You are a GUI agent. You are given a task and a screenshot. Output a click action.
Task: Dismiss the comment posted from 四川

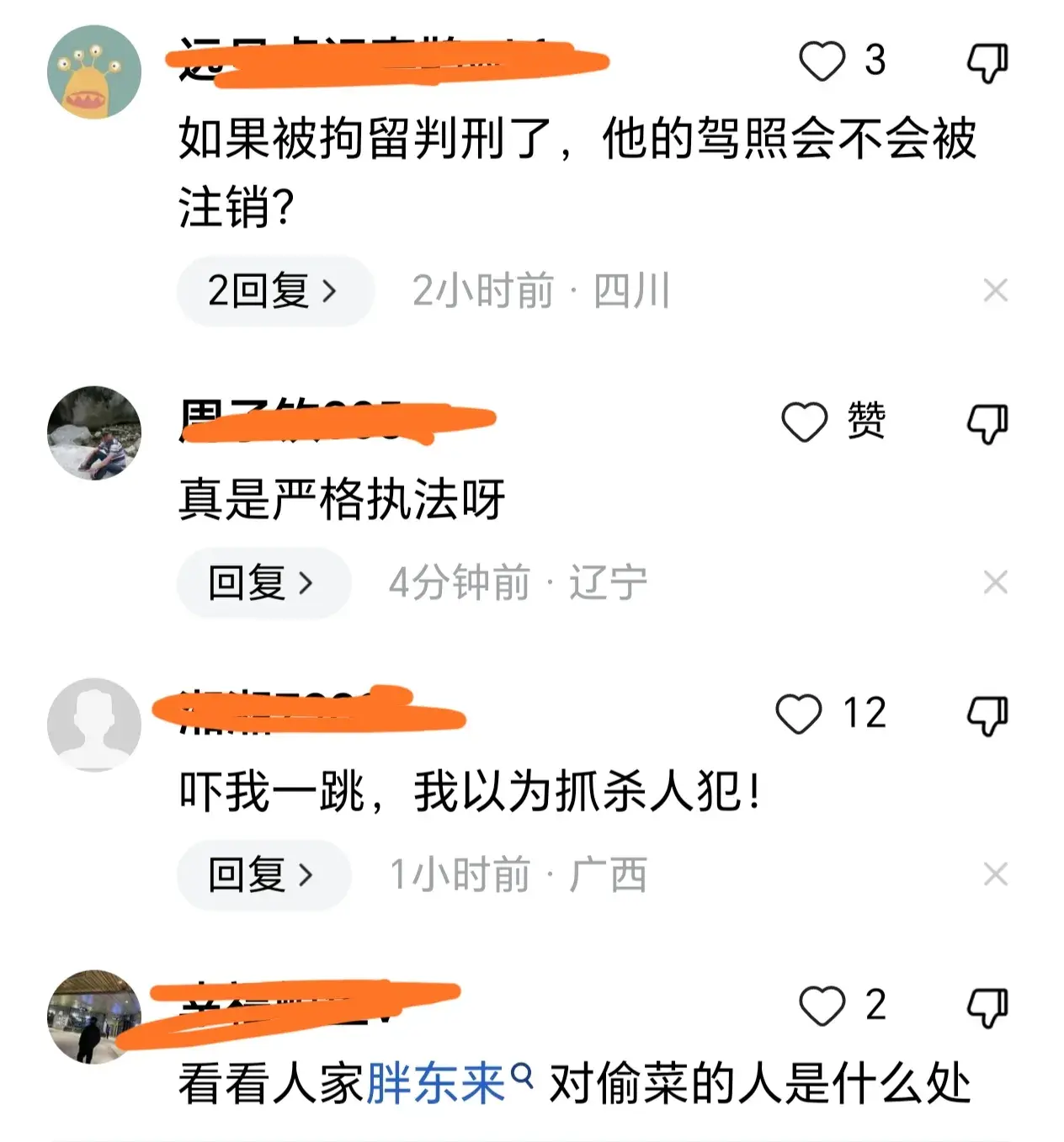[x=995, y=291]
